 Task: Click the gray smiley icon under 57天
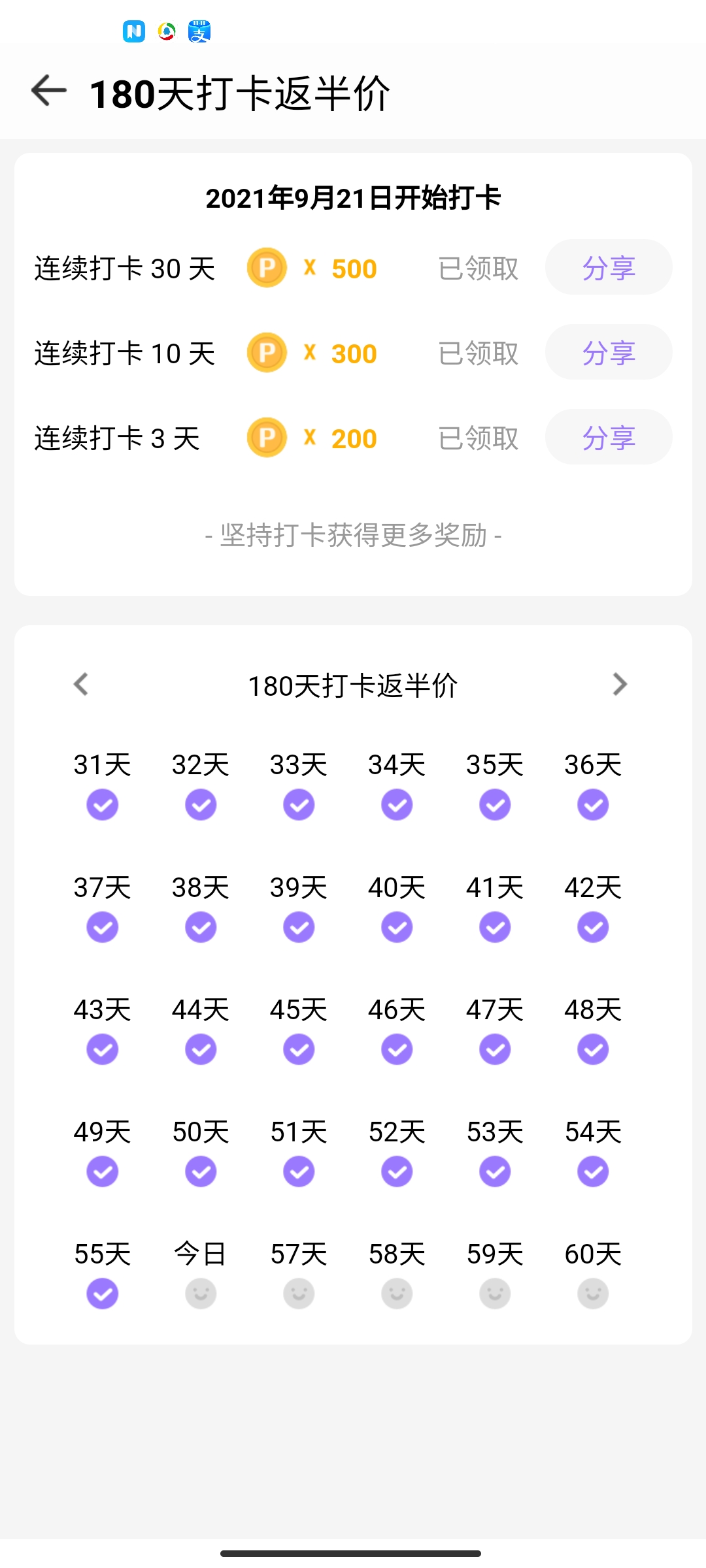coord(298,1293)
